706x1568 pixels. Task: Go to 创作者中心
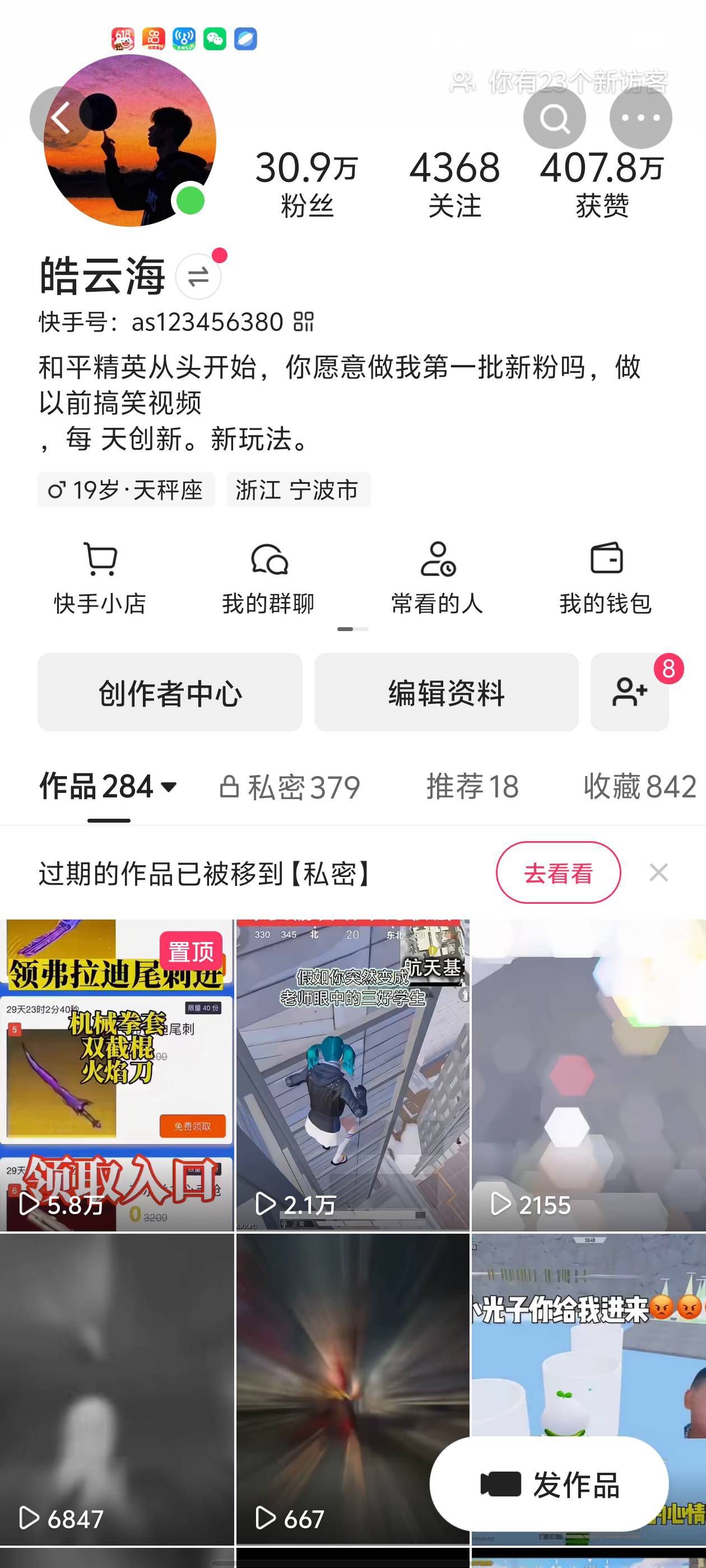(170, 693)
